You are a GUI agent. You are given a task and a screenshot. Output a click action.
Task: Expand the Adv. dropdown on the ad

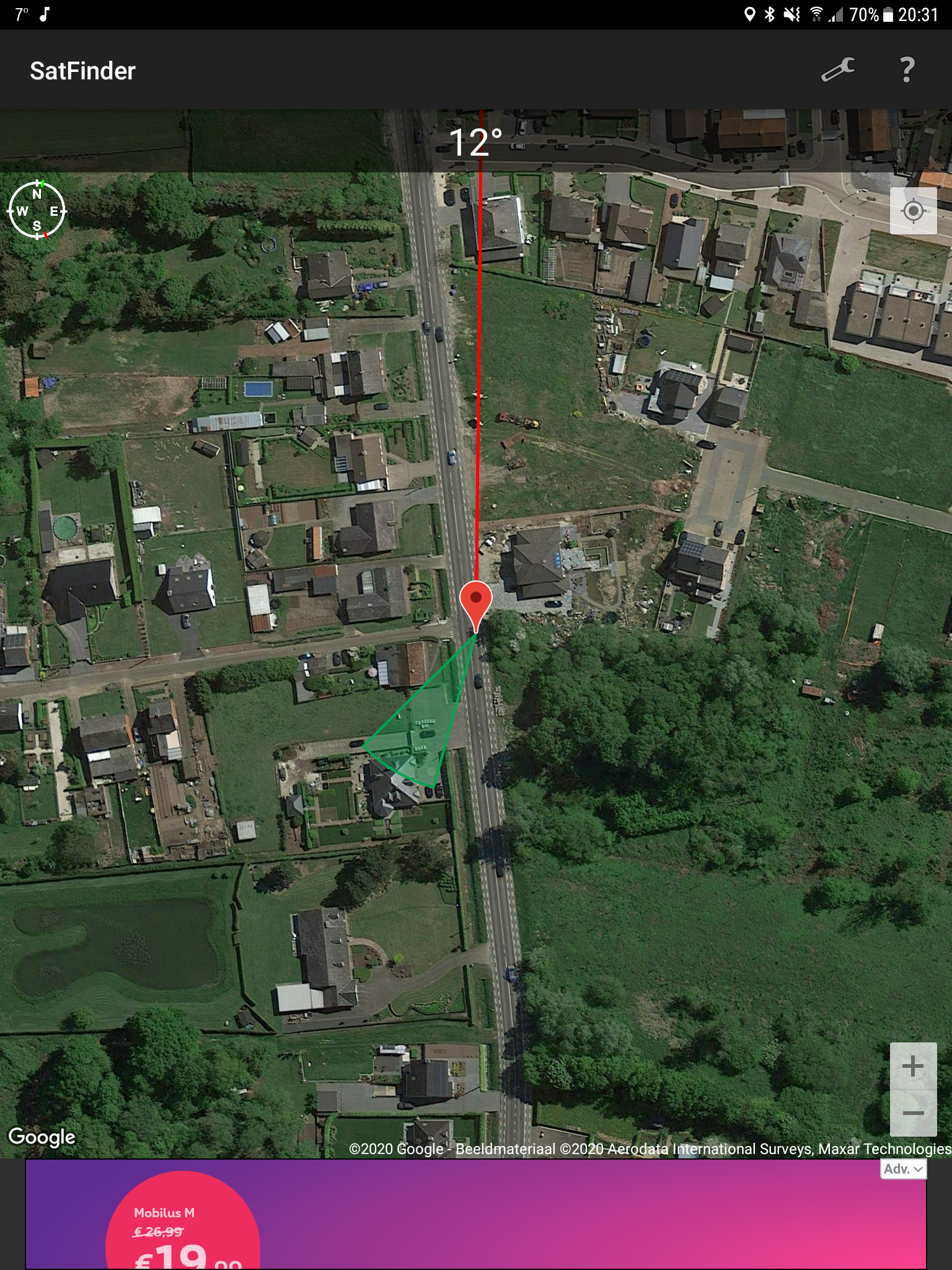(903, 1169)
